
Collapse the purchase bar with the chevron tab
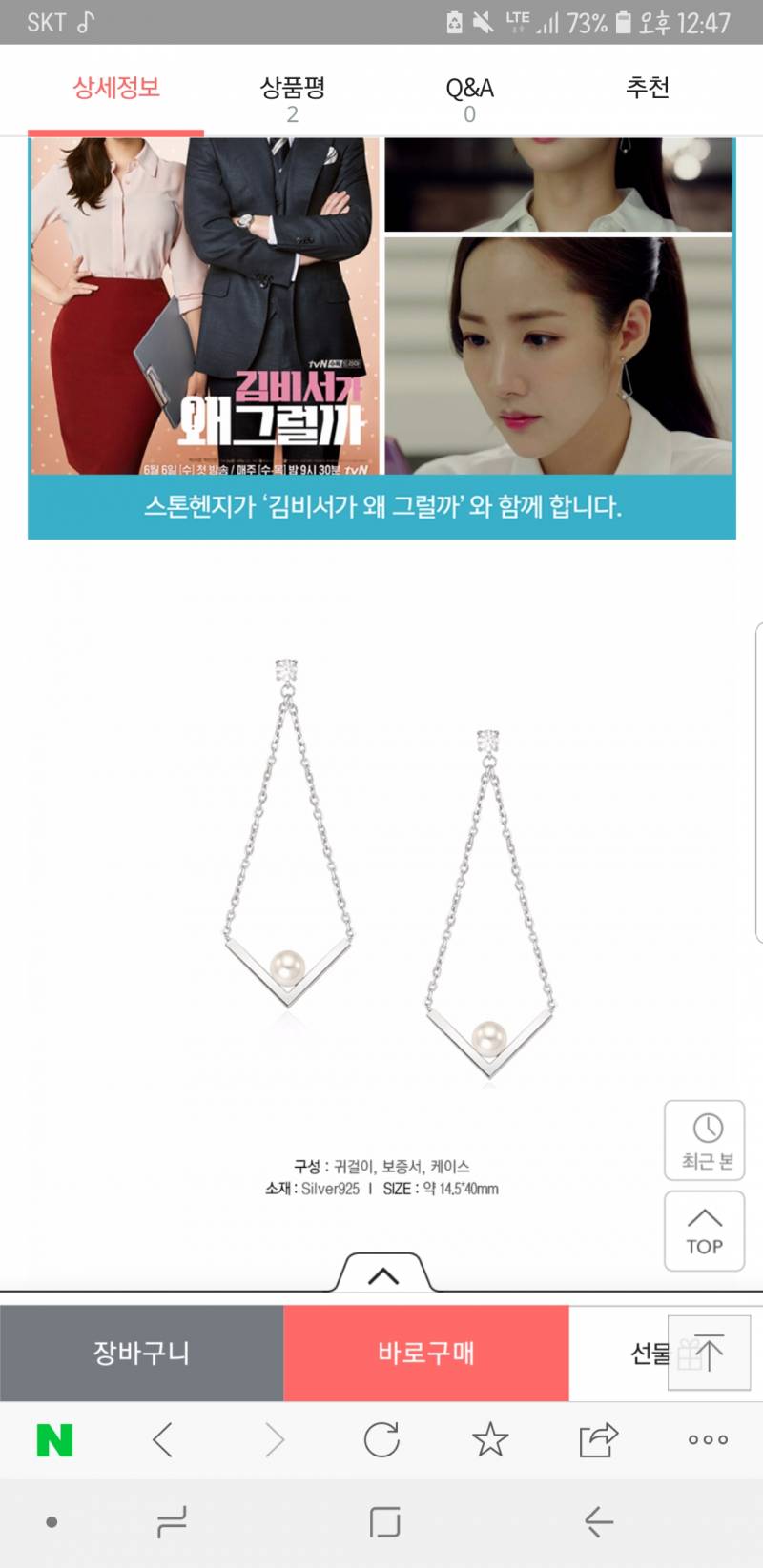[381, 1273]
